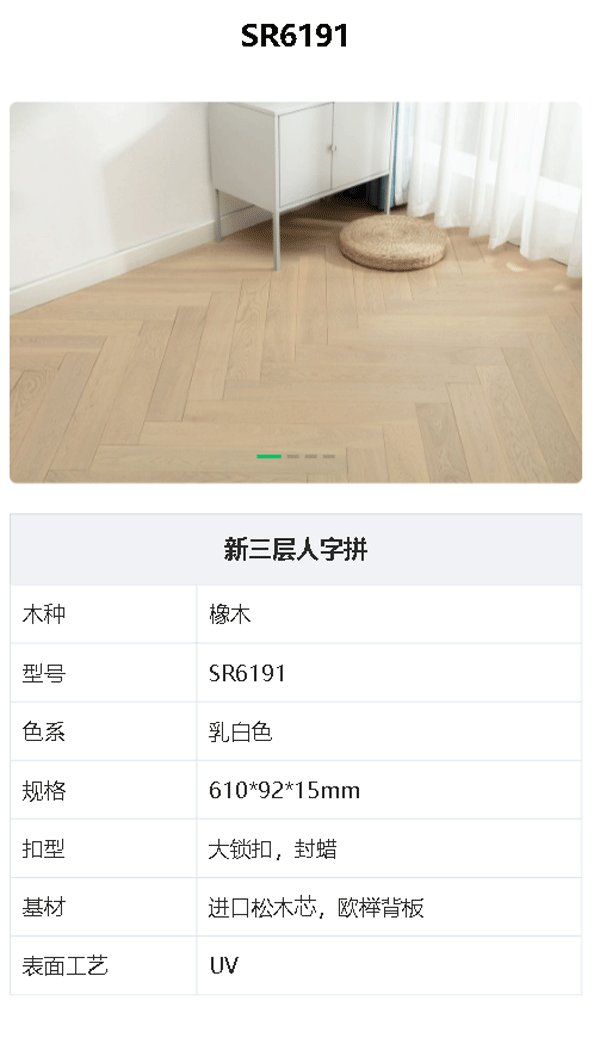This screenshot has height=1044, width=600.
Task: Select the last carousel slide indicator
Action: 329,457
